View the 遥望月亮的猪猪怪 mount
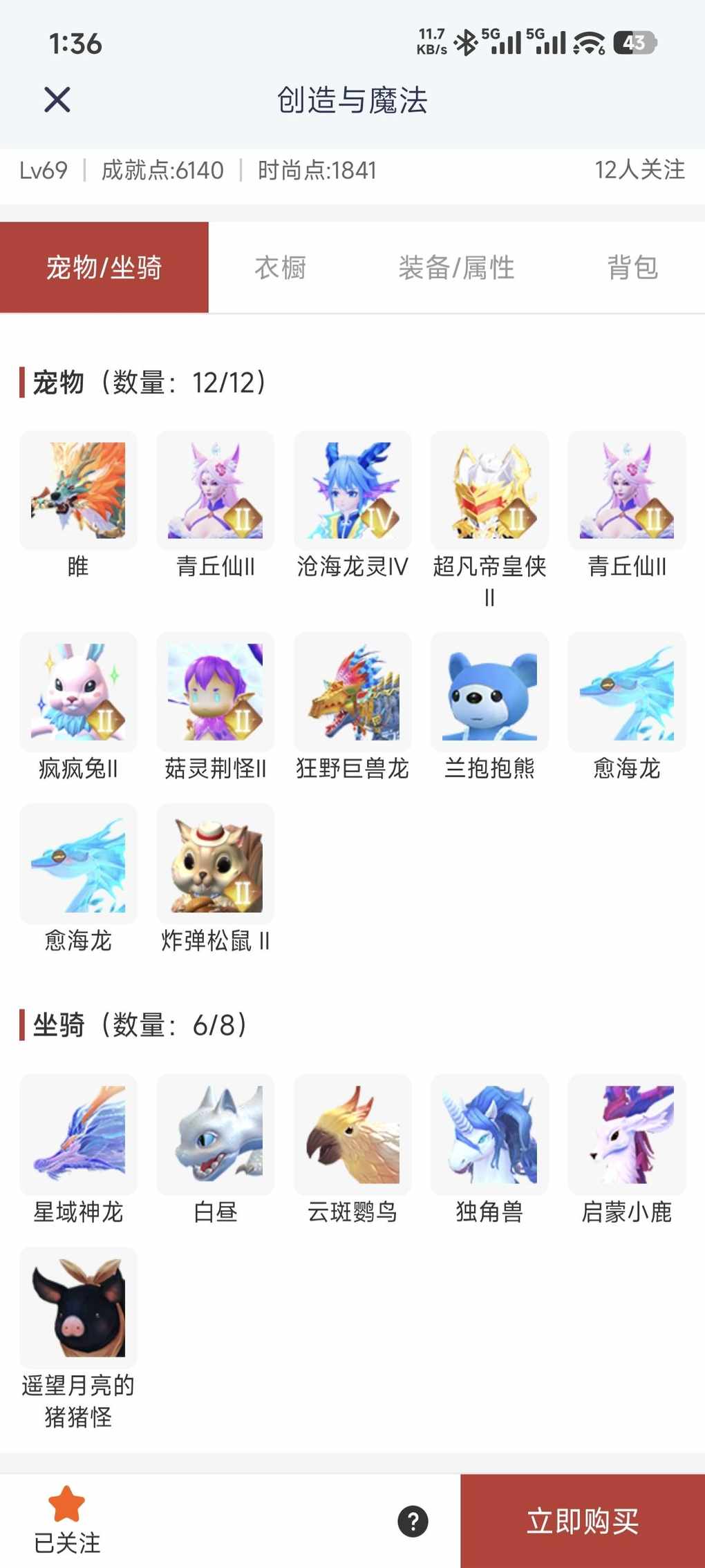Screen dimensions: 705x1568 pyautogui.click(x=78, y=1308)
